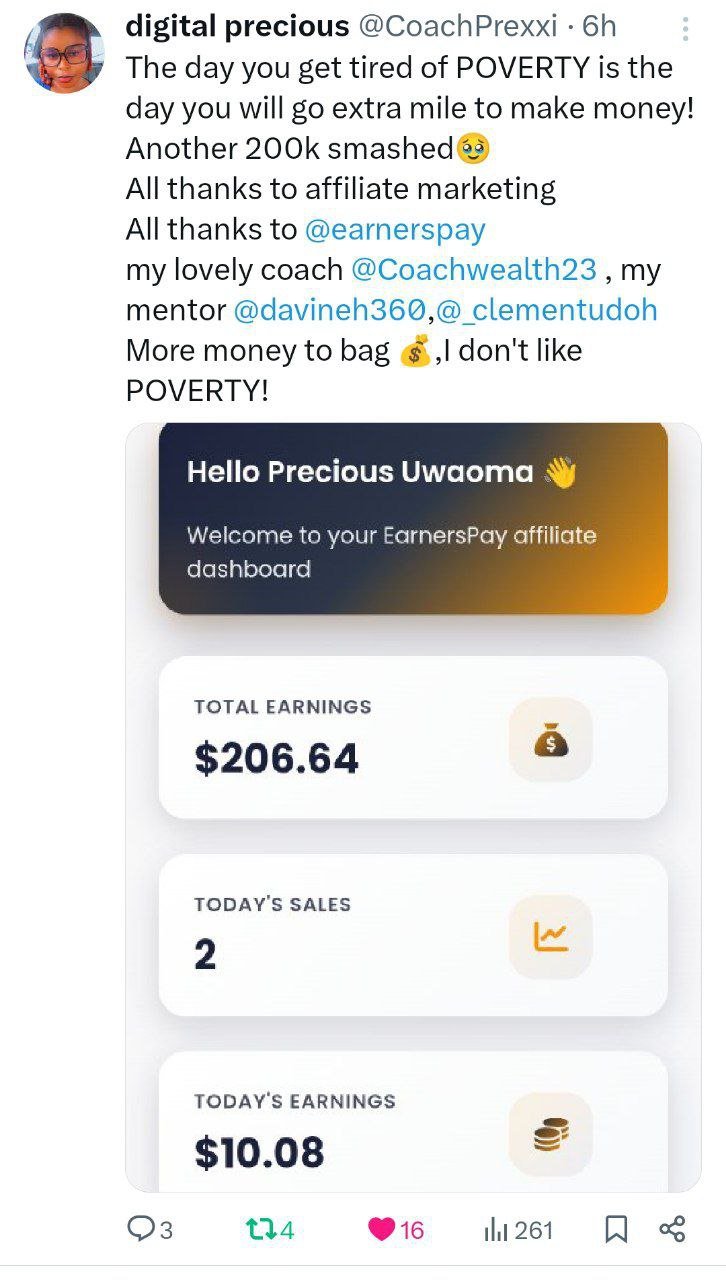Visit the @Coachwealth23 profile mention
Viewport: 726px width, 1280px height.
474,269
